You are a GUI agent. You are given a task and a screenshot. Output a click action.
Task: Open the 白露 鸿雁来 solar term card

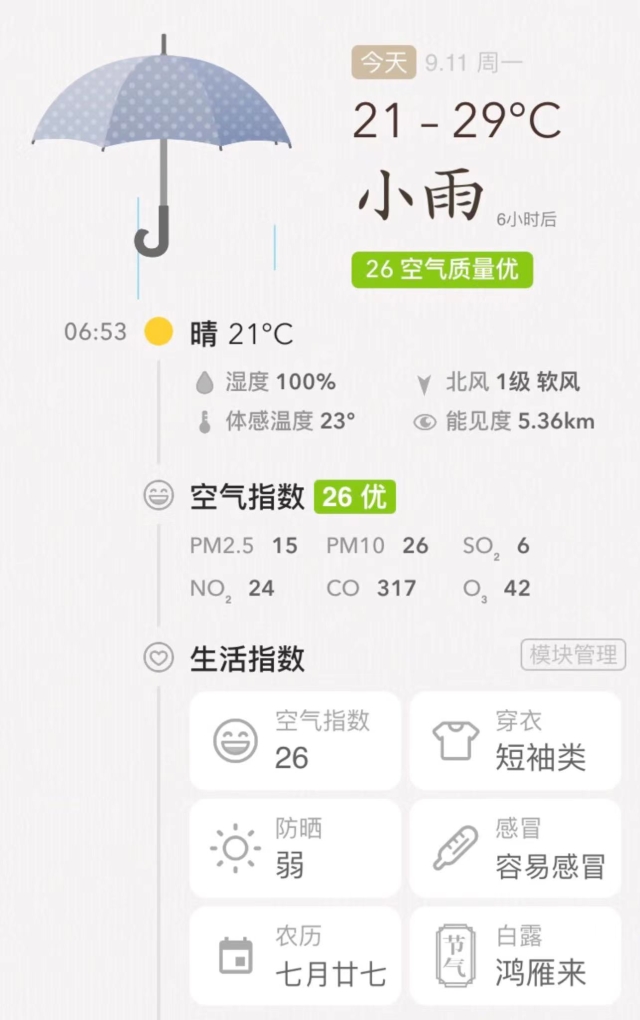tap(515, 955)
